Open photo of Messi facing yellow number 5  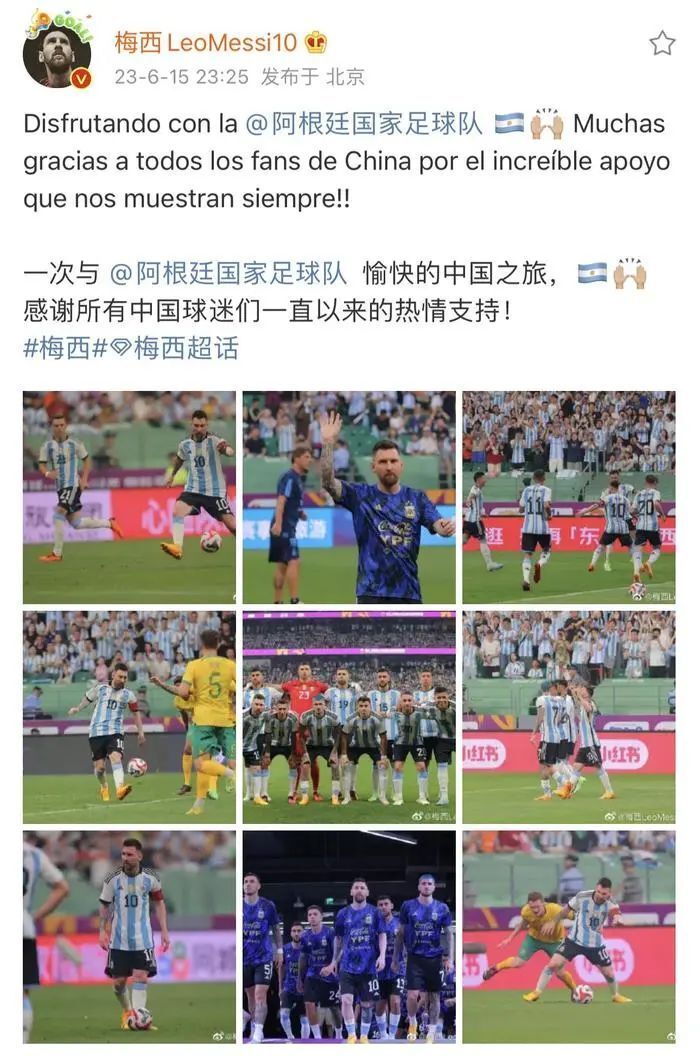tap(129, 717)
